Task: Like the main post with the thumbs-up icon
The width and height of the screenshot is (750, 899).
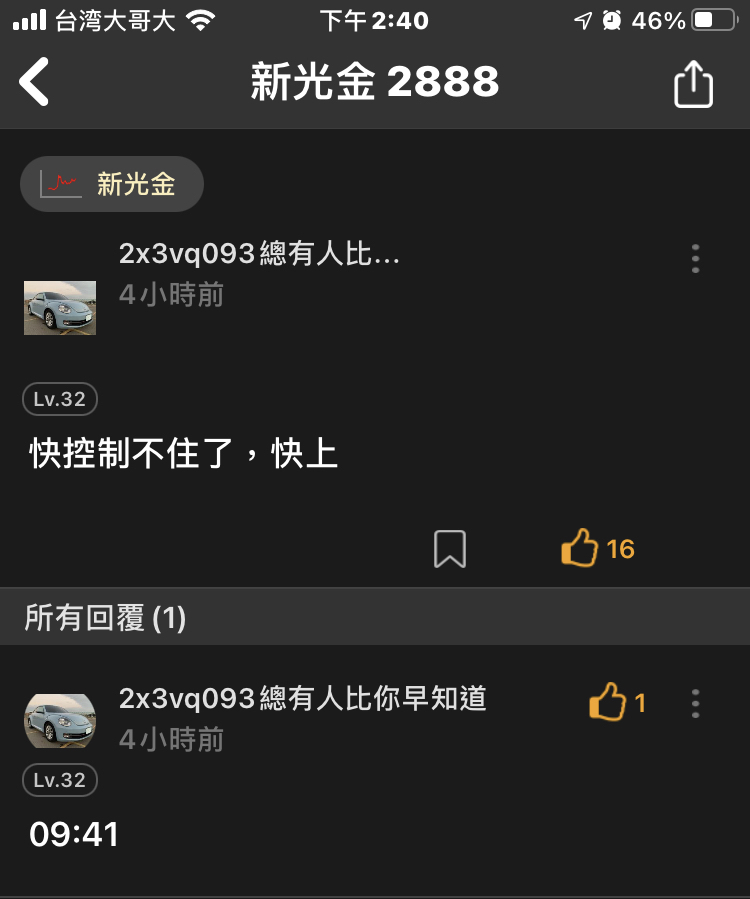Action: tap(580, 548)
